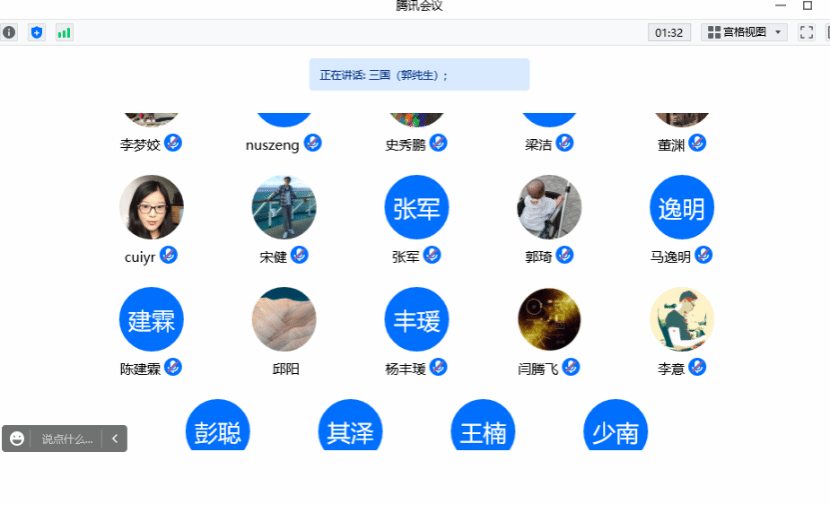This screenshot has height=505, width=830.
Task: Check network signal status icon
Action: click(x=64, y=32)
